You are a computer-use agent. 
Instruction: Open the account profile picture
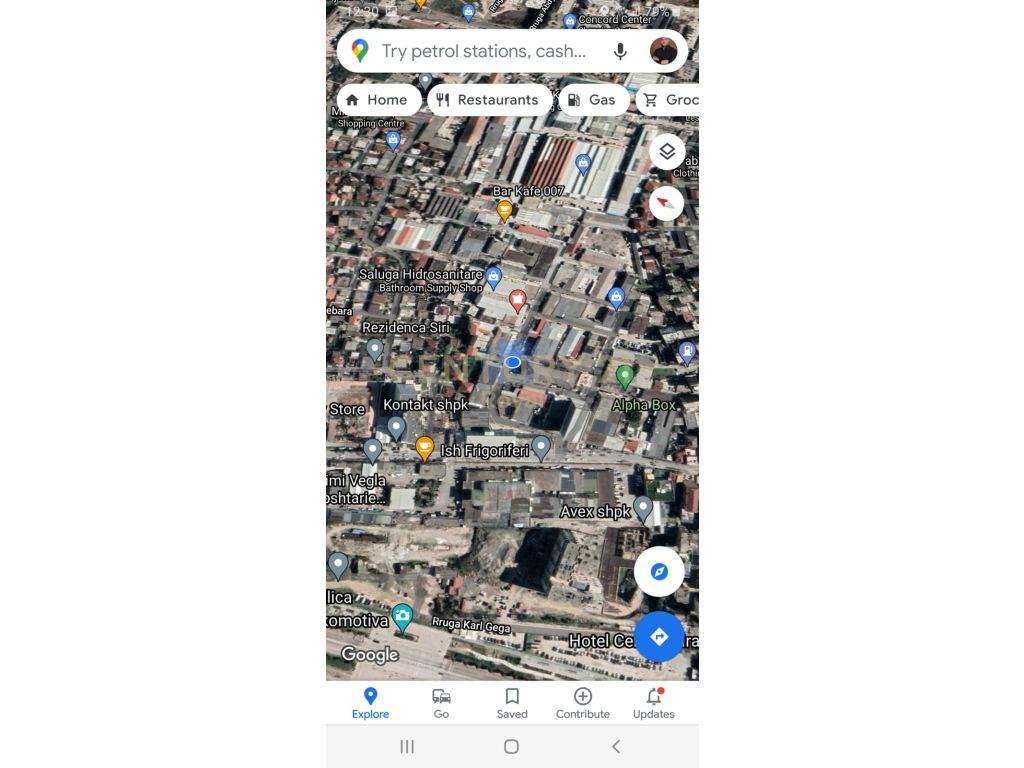coord(664,51)
